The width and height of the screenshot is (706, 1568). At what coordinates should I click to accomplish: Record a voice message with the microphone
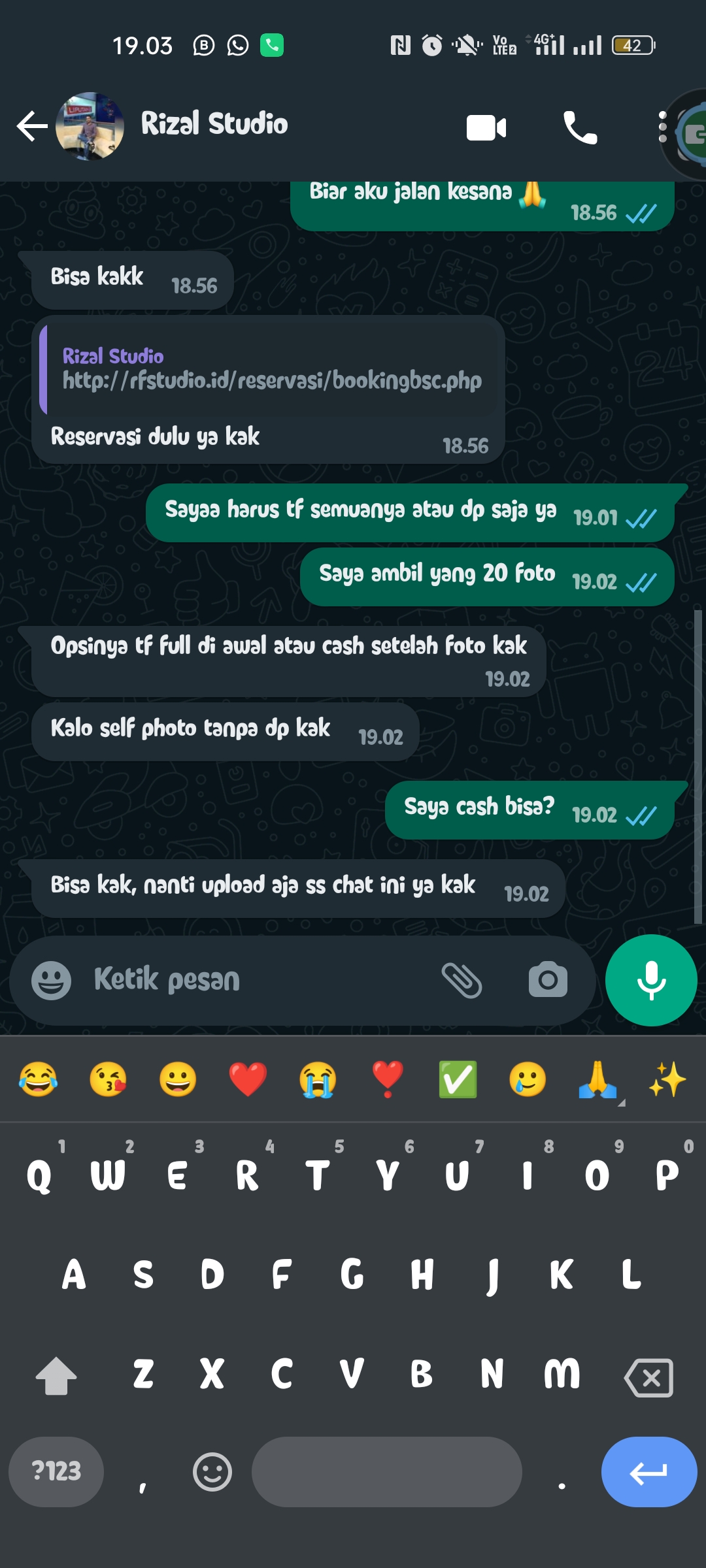click(x=651, y=980)
